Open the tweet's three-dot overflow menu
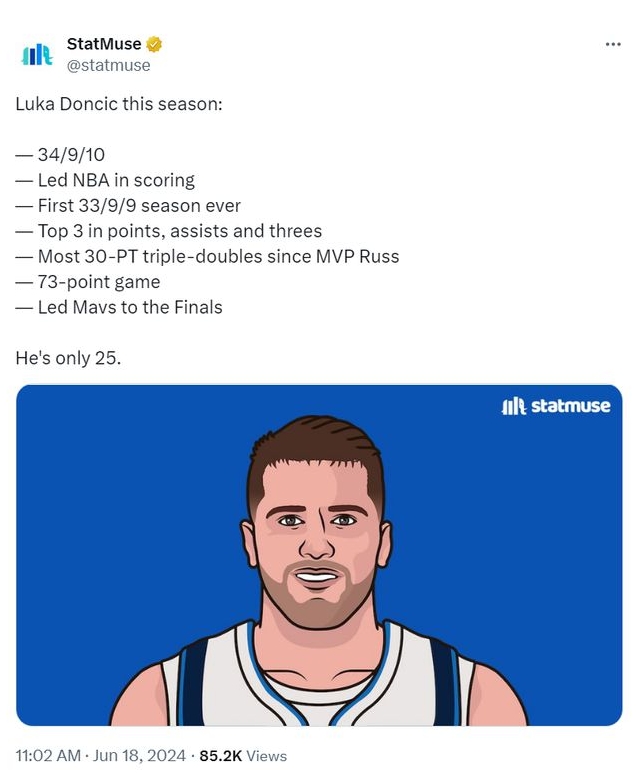This screenshot has width=636, height=773. (613, 45)
